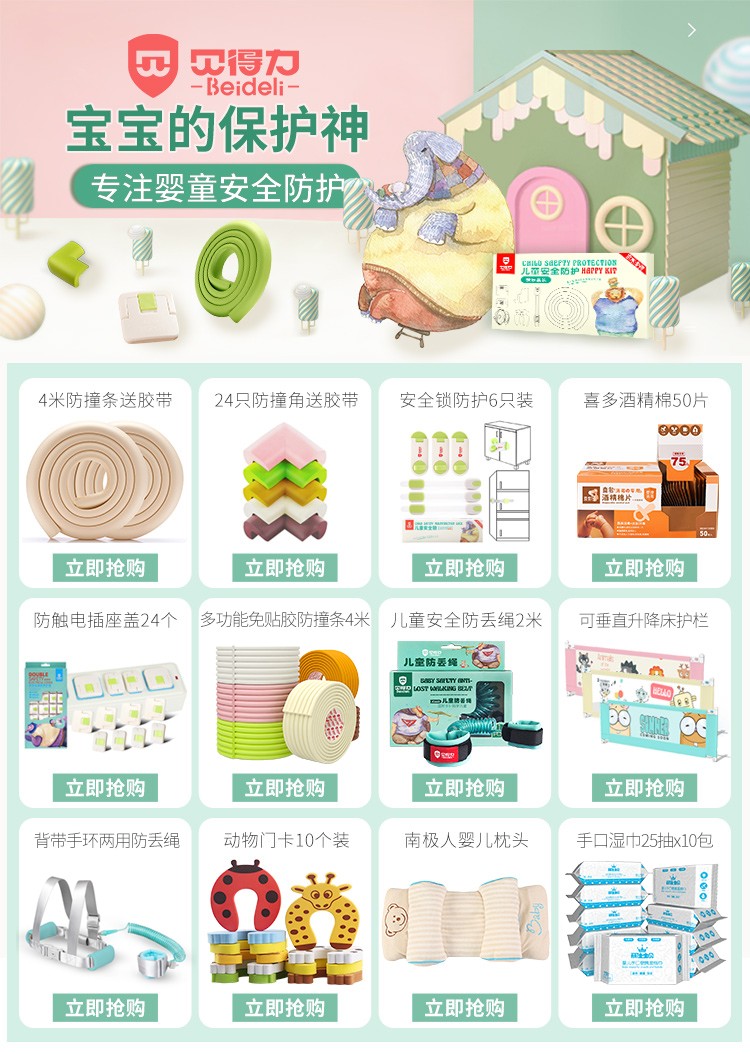Buy now the 防触电插座盖24个
750x1054 pixels.
105,787
